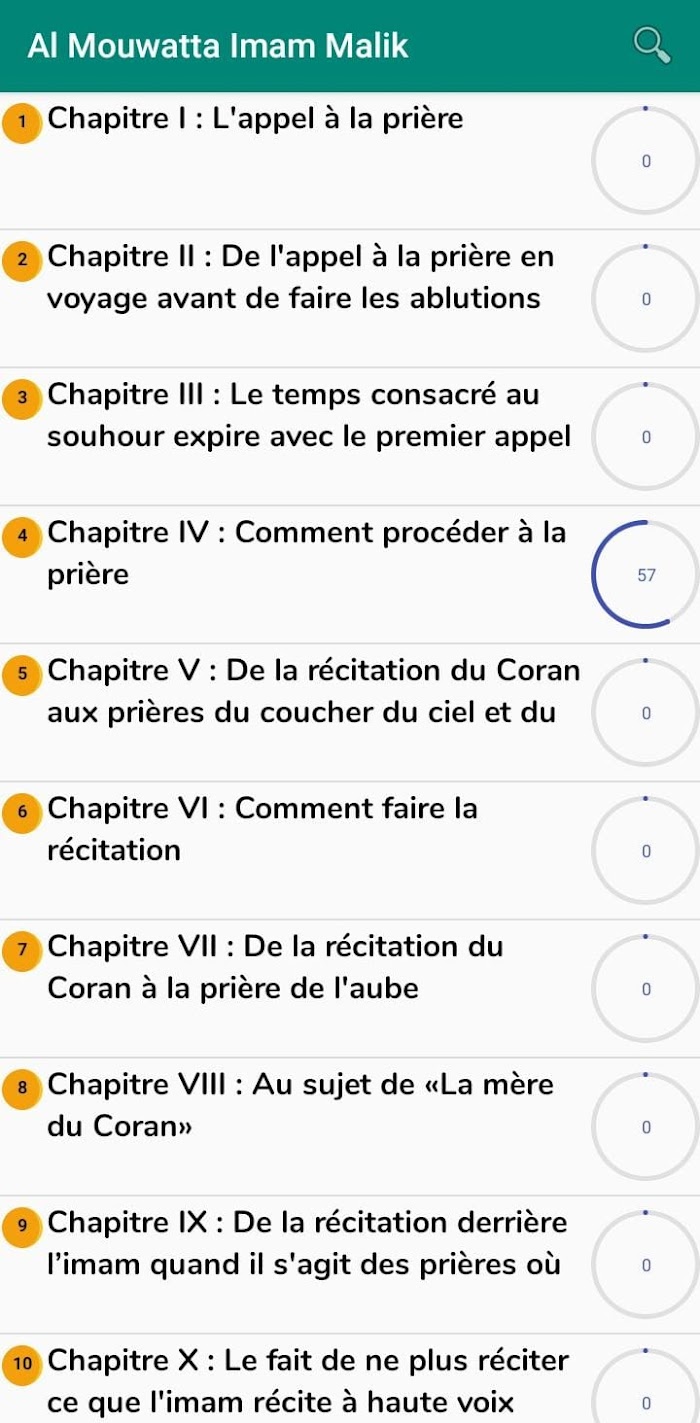Open Chapitre I : L'appel à la prière
Screen dimensions: 700x1423
click(350, 160)
